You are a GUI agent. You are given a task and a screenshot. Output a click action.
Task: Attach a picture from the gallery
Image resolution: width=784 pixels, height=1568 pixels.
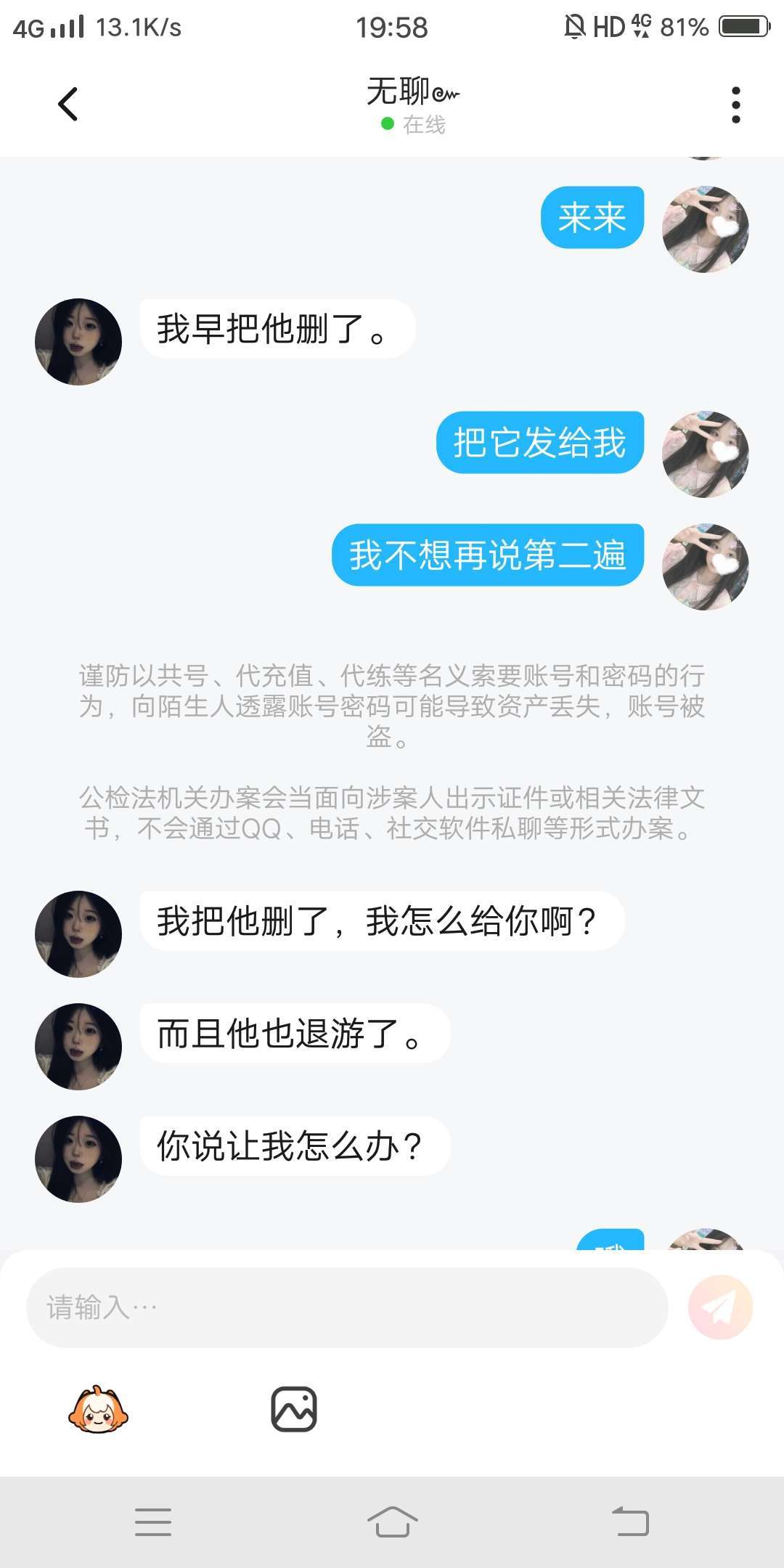pyautogui.click(x=293, y=1410)
